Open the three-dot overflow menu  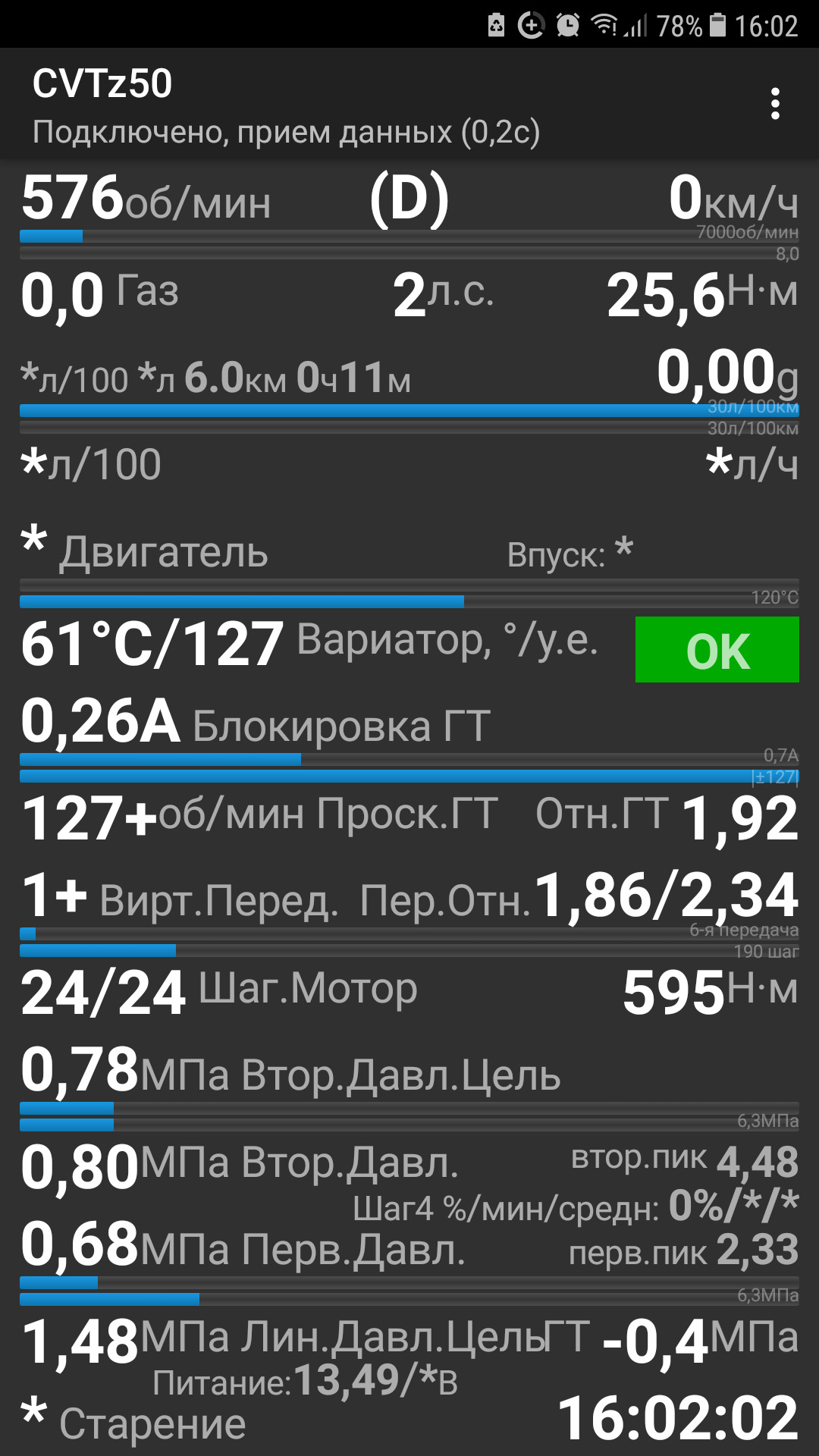tap(774, 104)
